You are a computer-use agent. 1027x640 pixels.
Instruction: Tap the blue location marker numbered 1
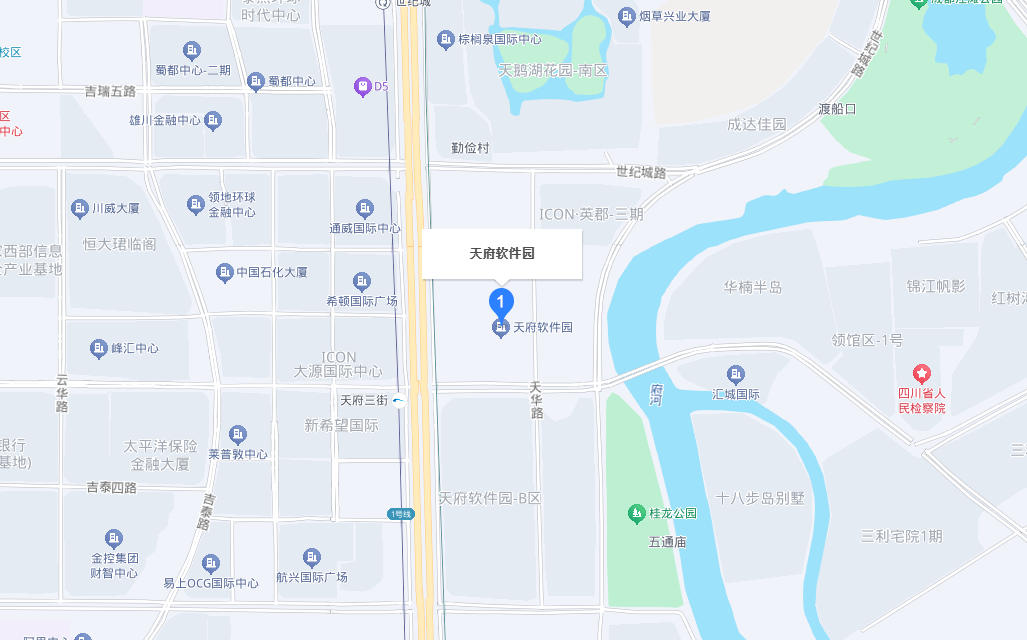pyautogui.click(x=501, y=302)
